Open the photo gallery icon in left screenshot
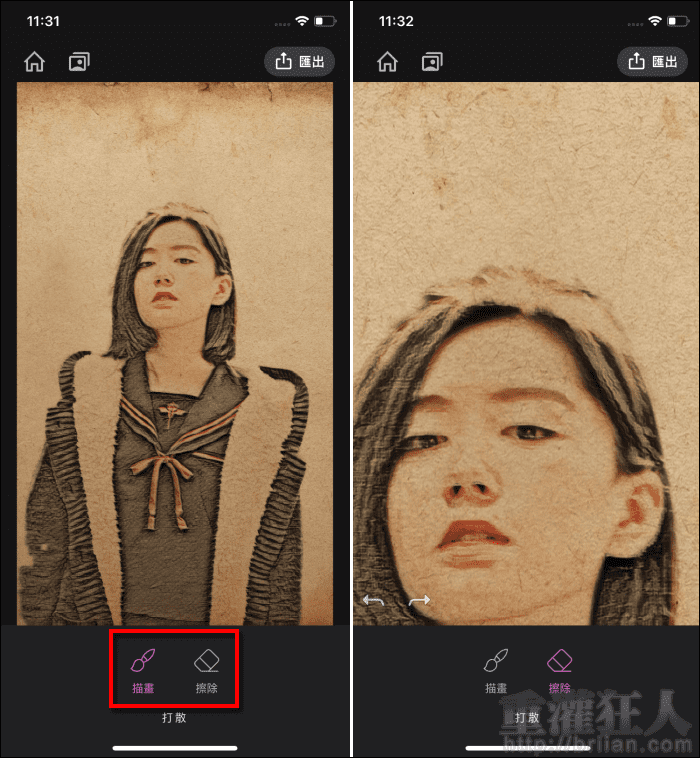The image size is (700, 758). tap(79, 62)
